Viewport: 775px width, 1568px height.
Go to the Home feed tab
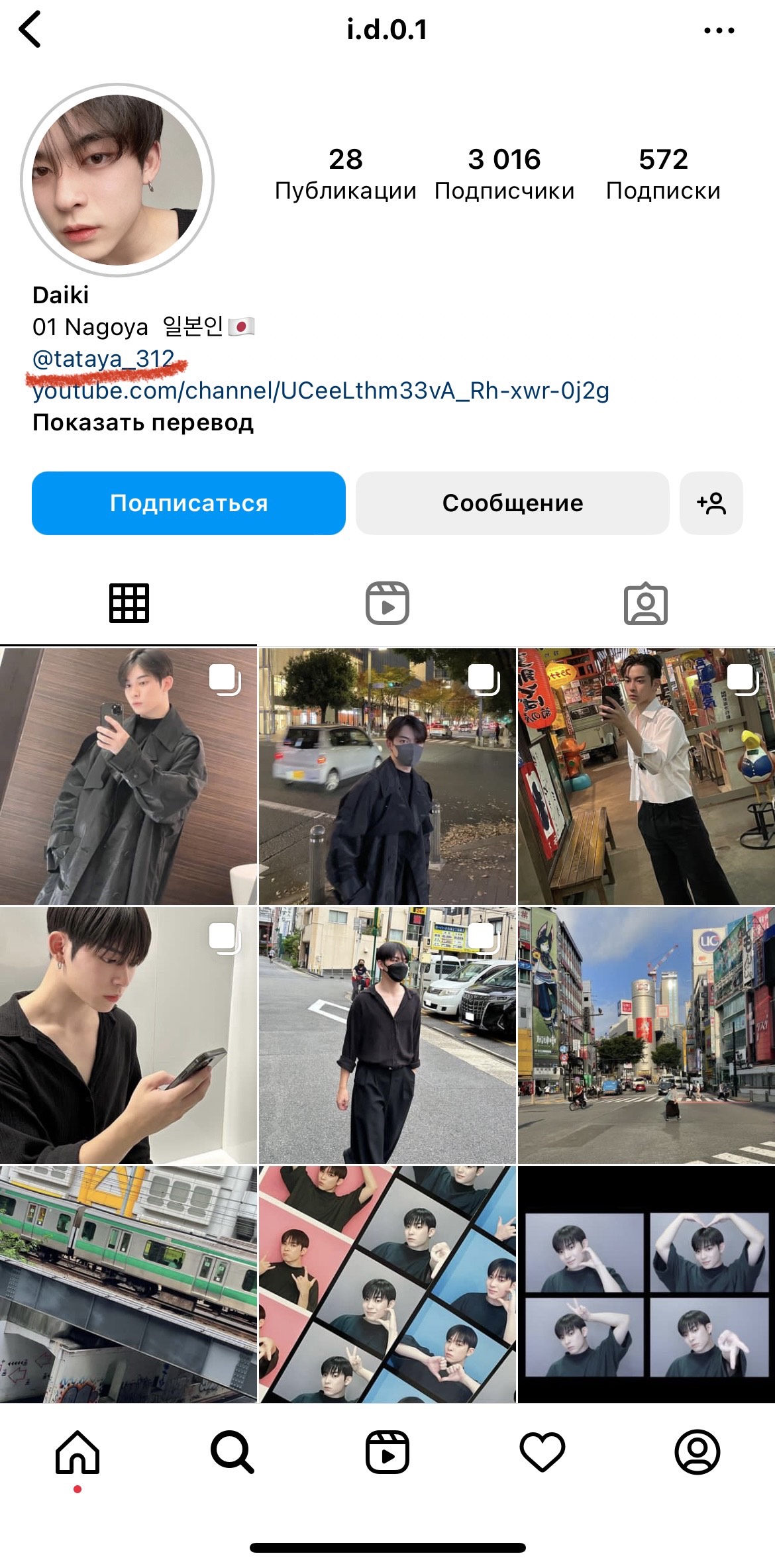(77, 1452)
